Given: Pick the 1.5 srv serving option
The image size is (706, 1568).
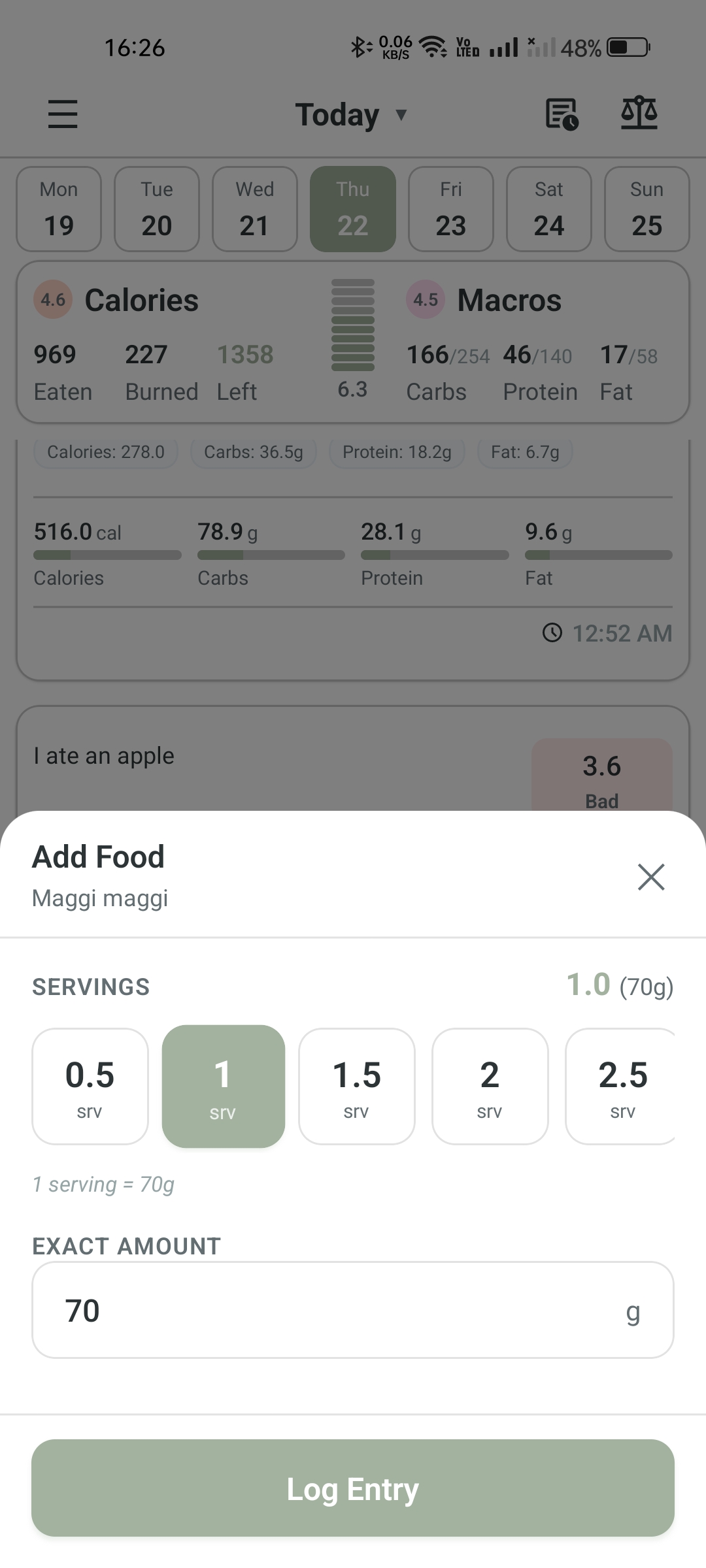Looking at the screenshot, I should click(357, 1086).
